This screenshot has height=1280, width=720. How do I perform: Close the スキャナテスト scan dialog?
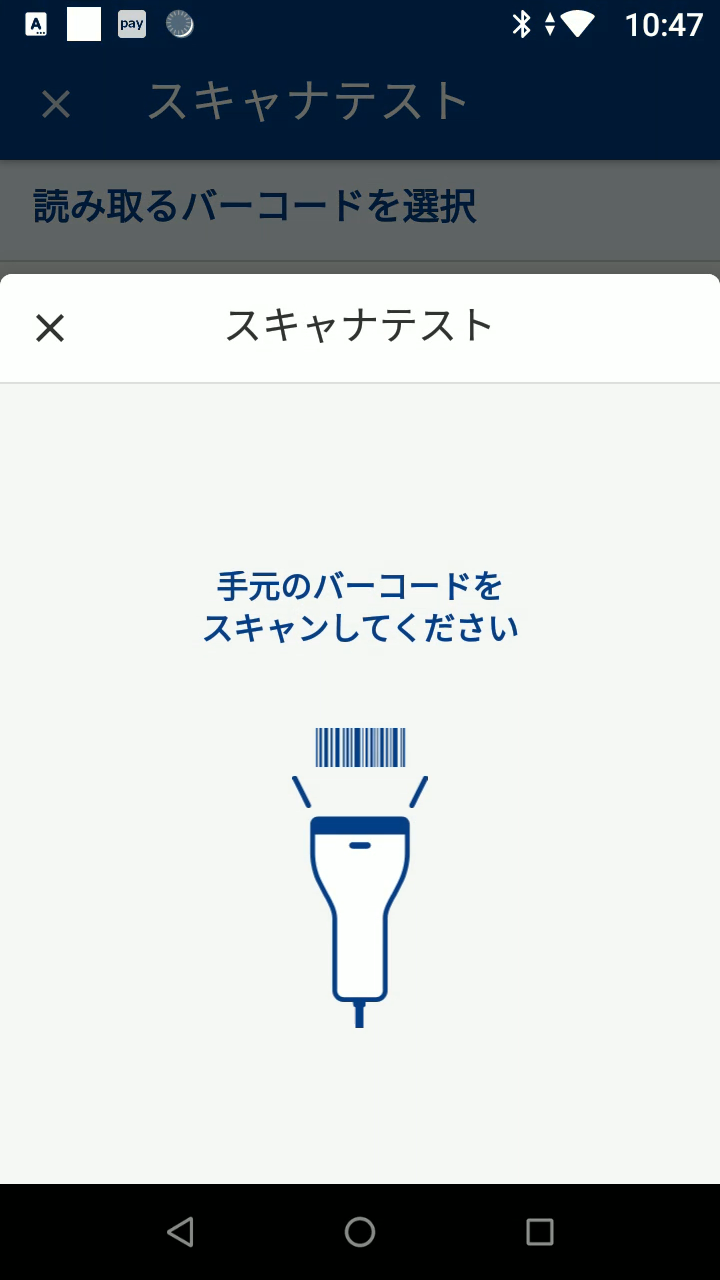(50, 327)
